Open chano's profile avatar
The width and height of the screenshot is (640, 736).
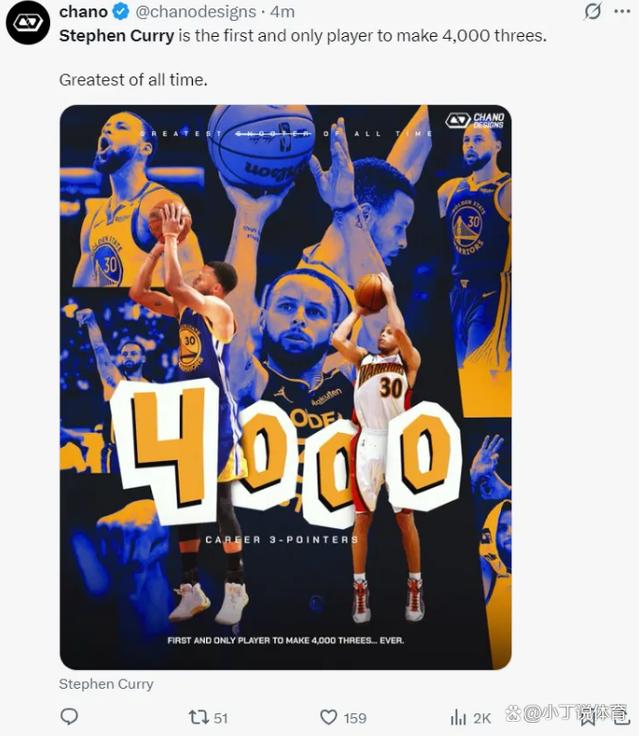tap(28, 23)
